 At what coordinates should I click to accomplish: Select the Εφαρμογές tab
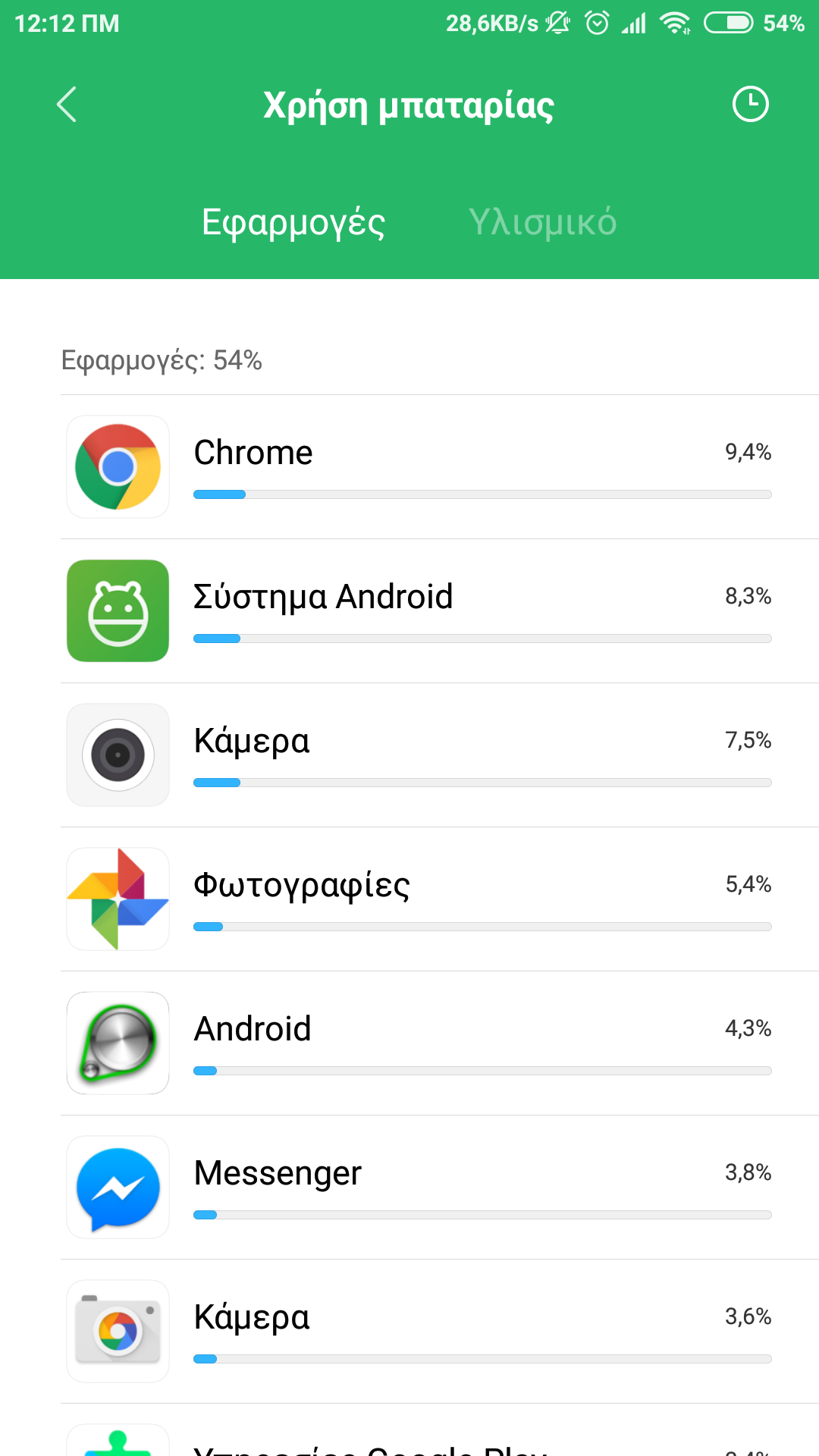(293, 222)
